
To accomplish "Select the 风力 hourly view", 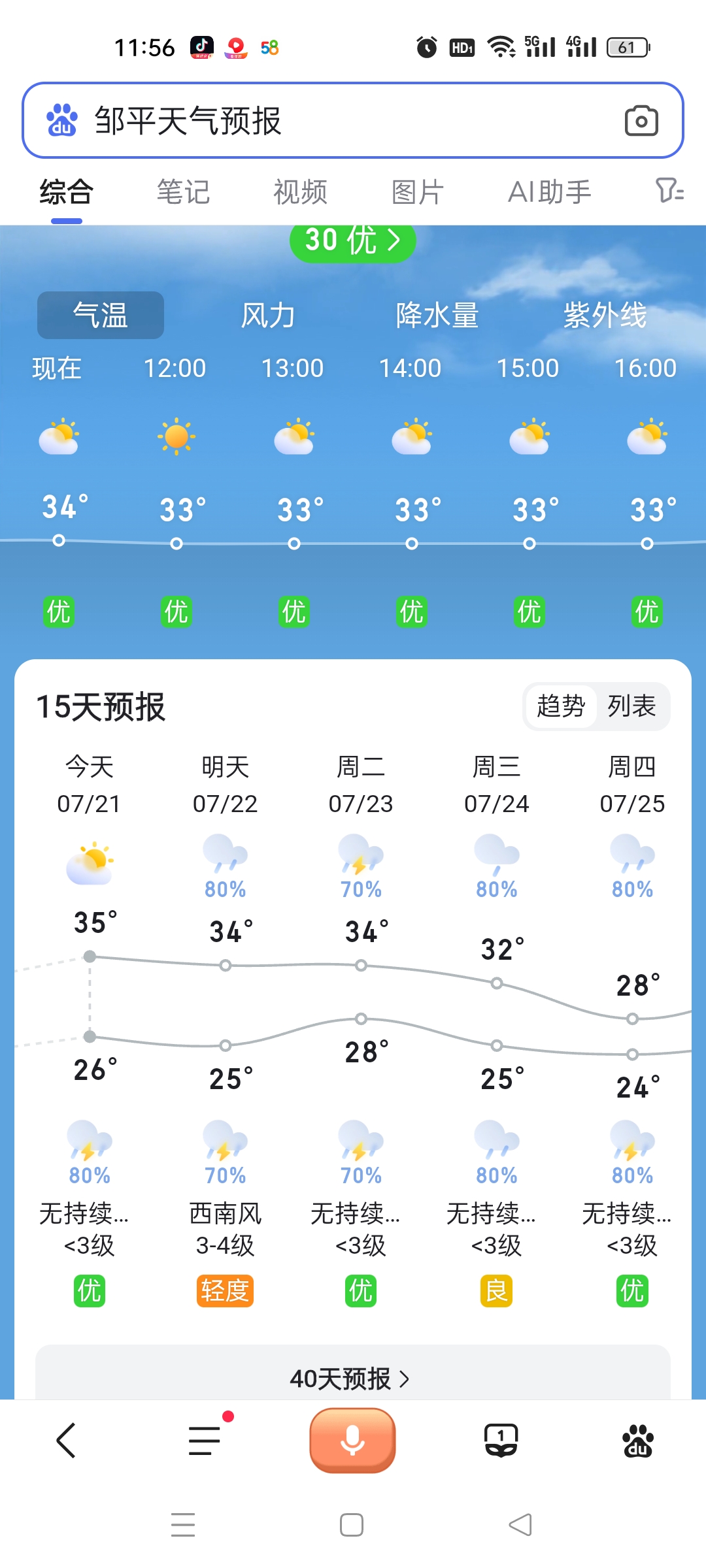I will [268, 316].
